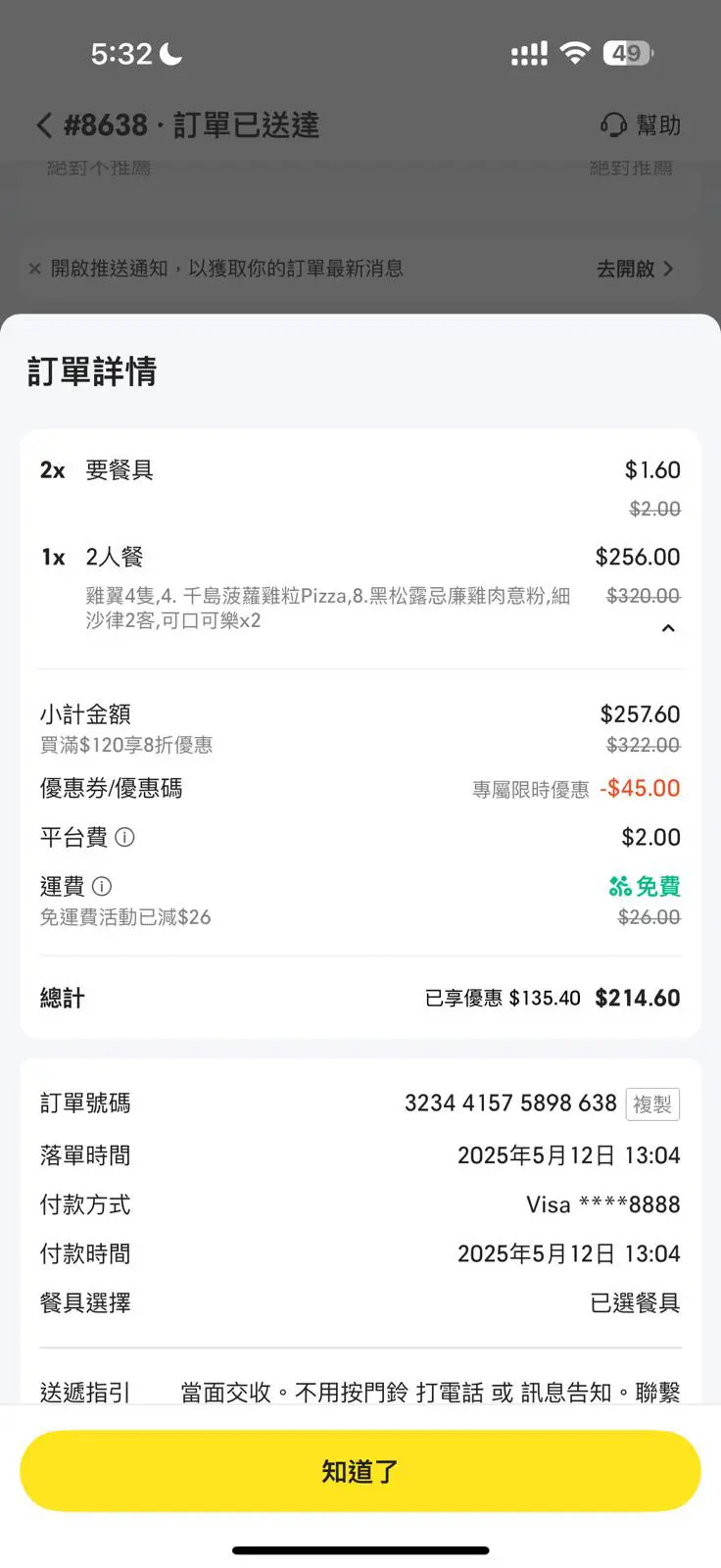Image resolution: width=721 pixels, height=1568 pixels.
Task: Open 幫助 support
Action: pyautogui.click(x=641, y=125)
